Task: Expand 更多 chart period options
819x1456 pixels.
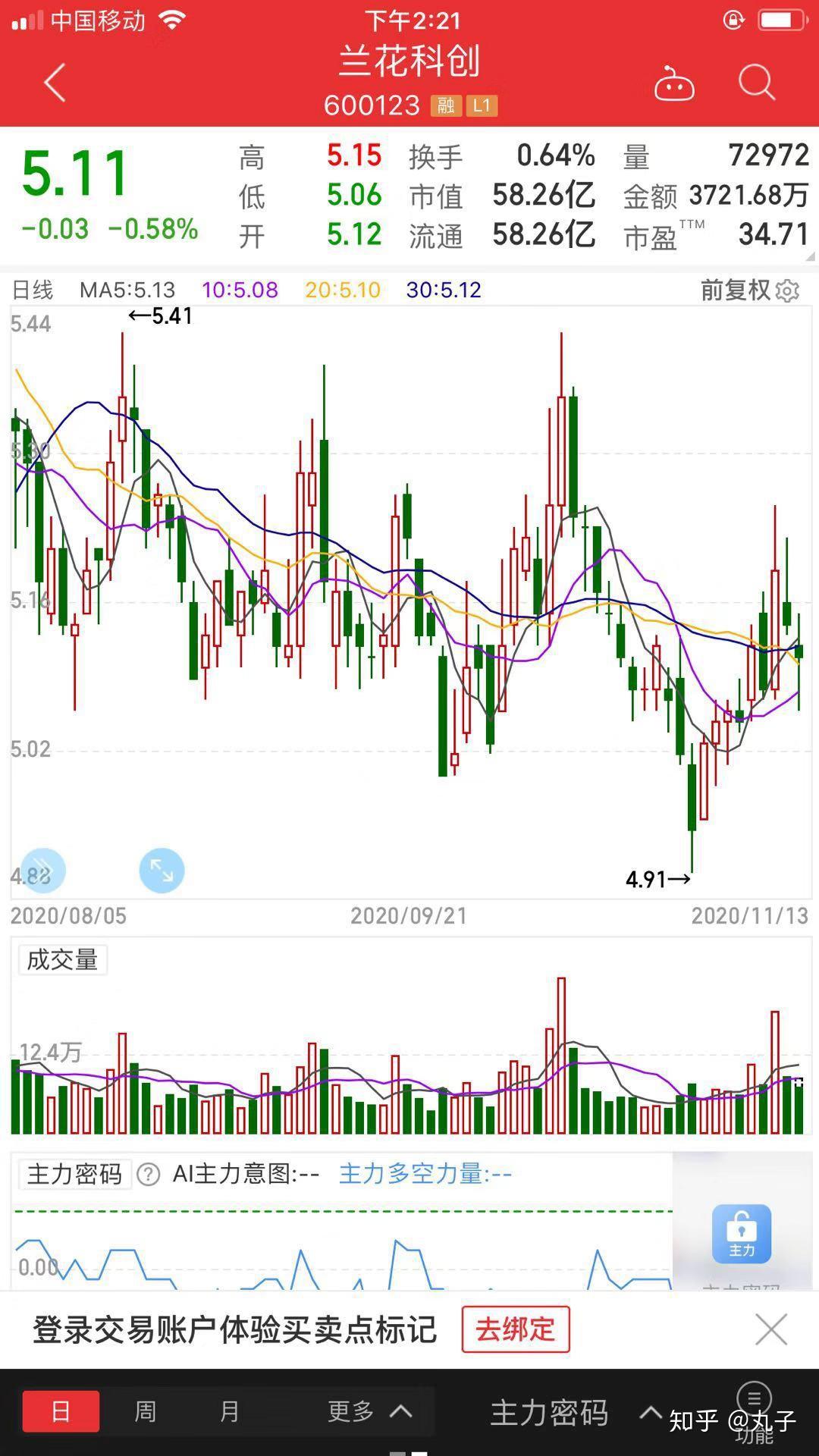Action: [x=369, y=1411]
